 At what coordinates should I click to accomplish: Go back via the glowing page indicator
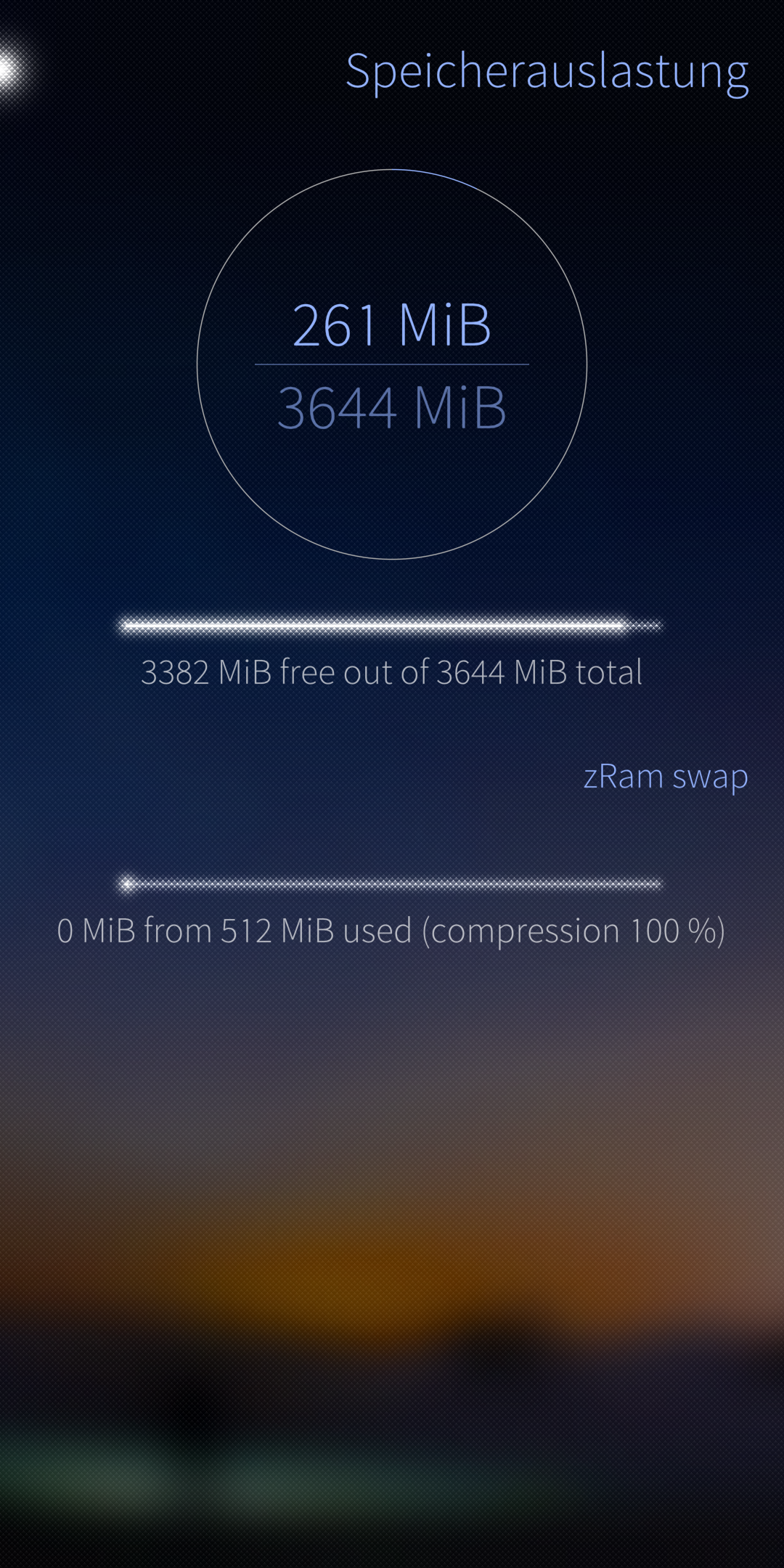10,71
